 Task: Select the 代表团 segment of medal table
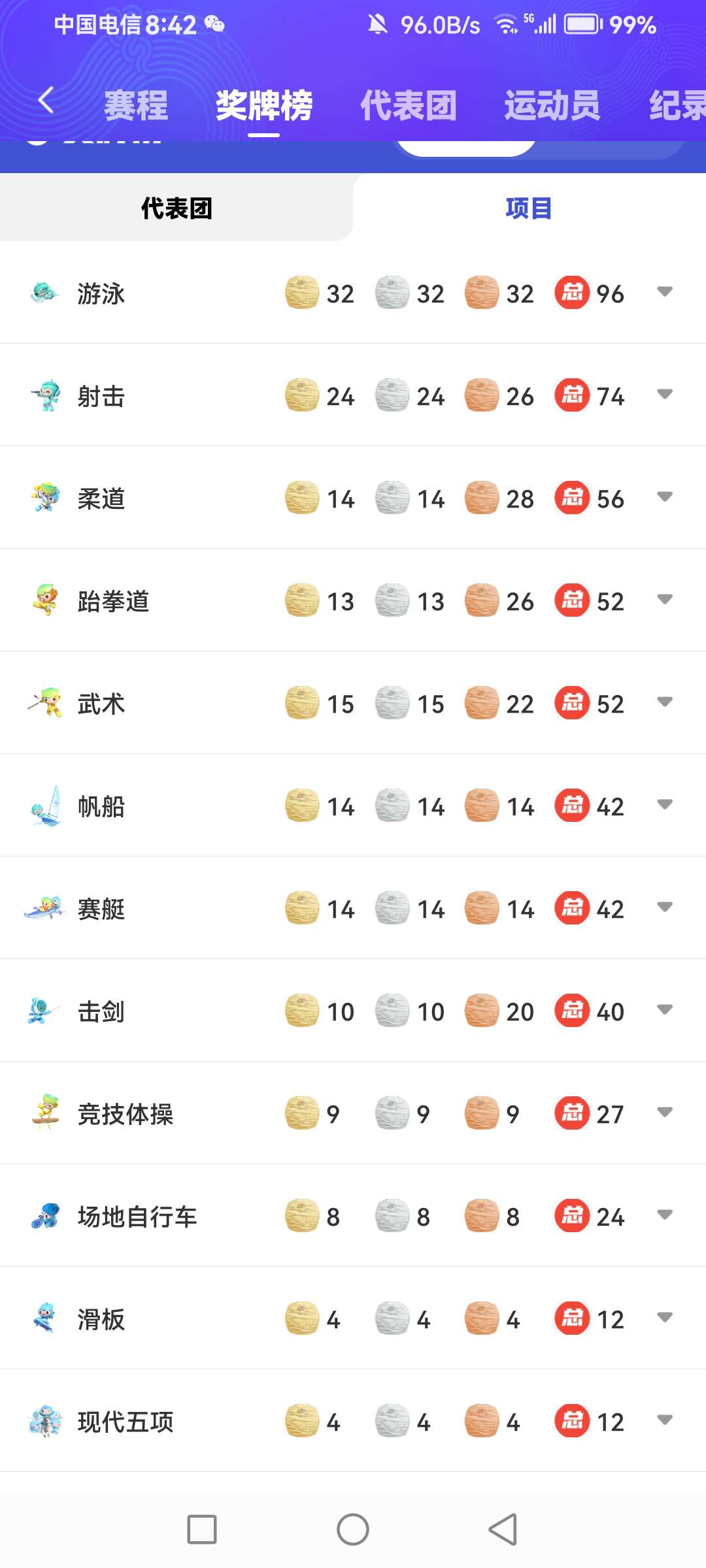(176, 208)
